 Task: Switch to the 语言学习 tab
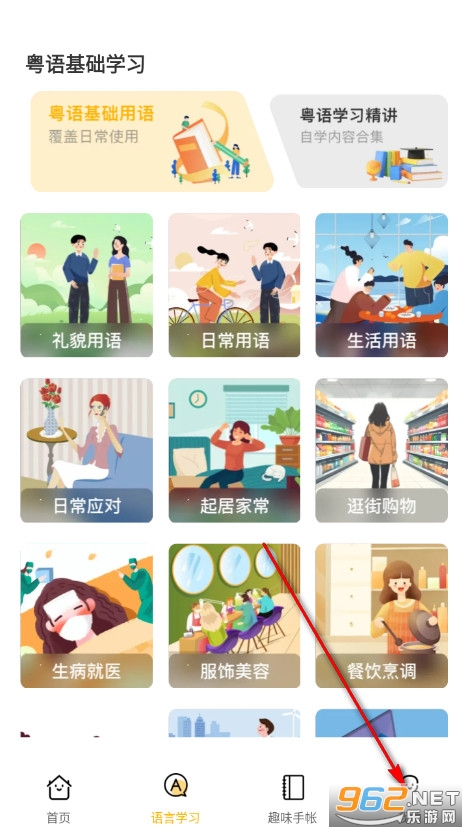pos(175,798)
